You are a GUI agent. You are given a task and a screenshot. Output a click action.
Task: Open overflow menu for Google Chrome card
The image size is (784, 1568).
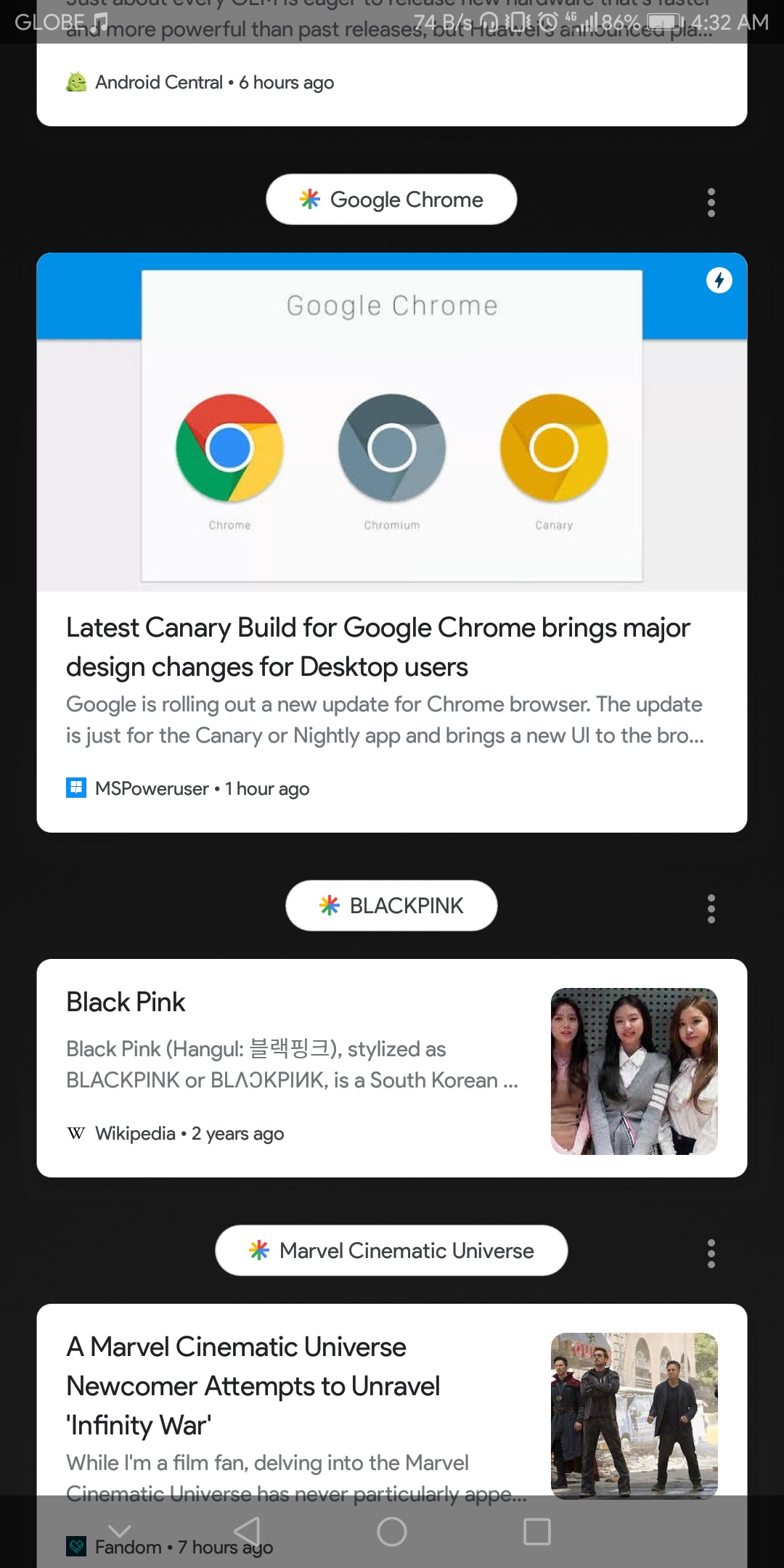click(711, 201)
